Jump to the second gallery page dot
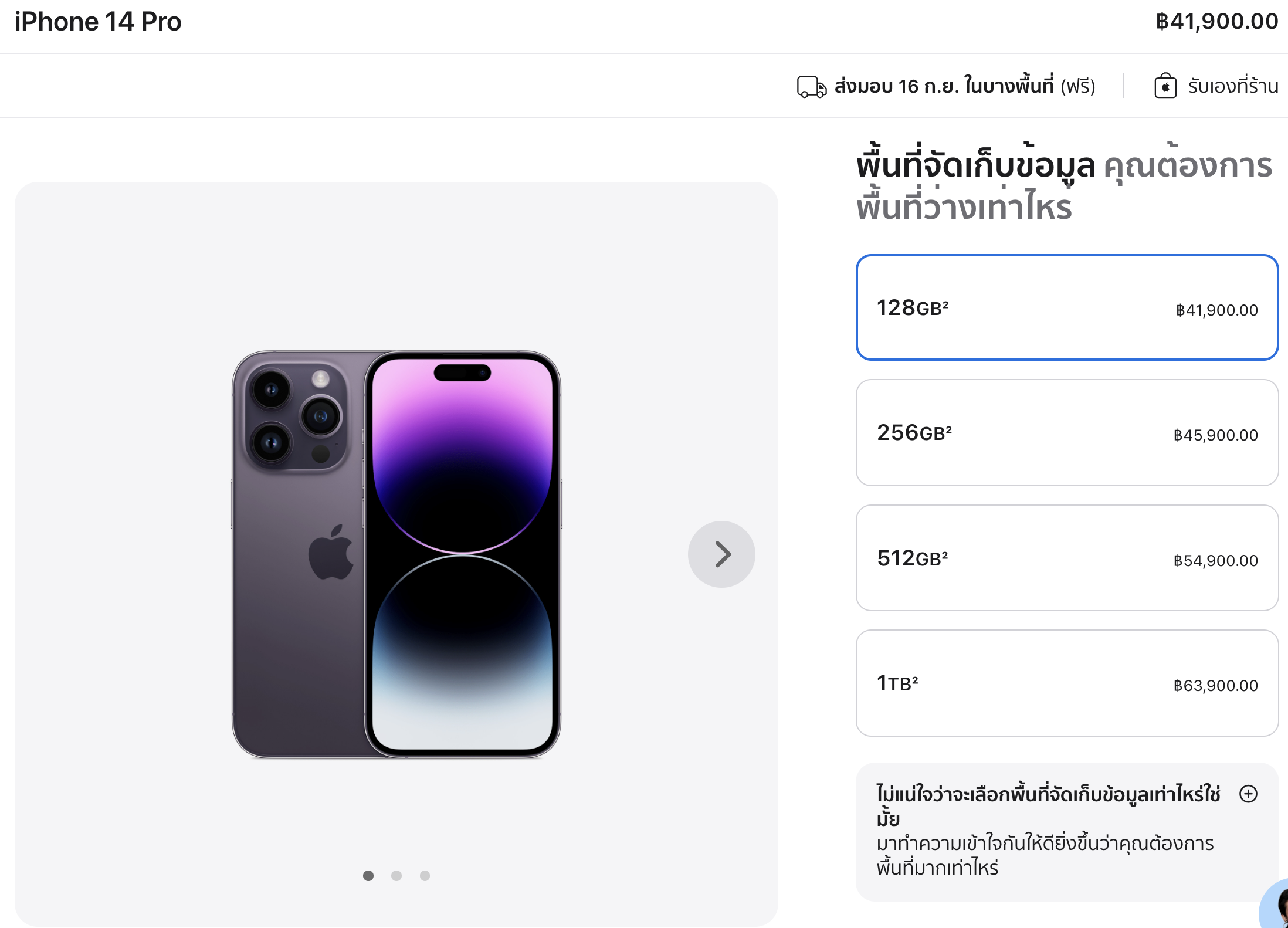Viewport: 1288px width, 928px height. 396,876
